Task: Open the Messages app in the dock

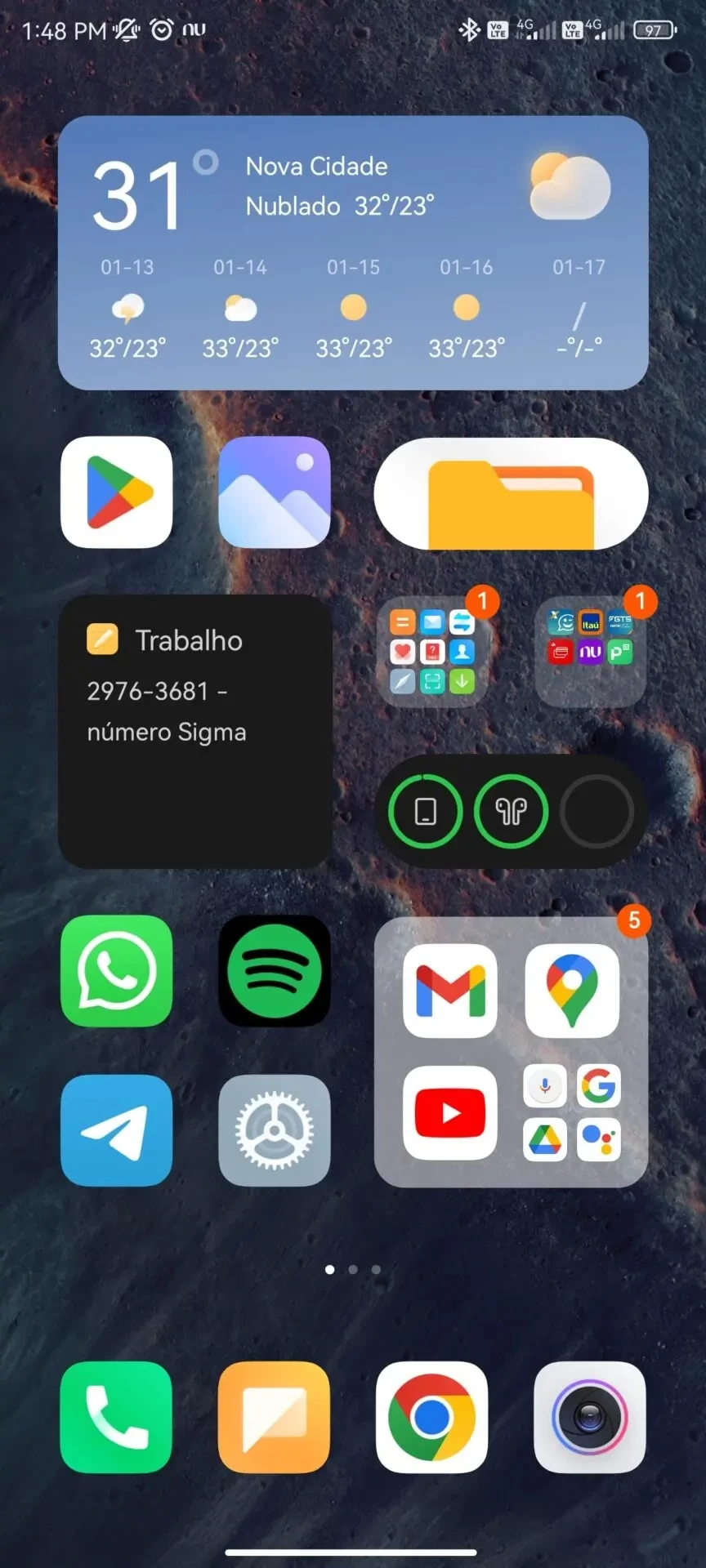Action: (x=275, y=1417)
